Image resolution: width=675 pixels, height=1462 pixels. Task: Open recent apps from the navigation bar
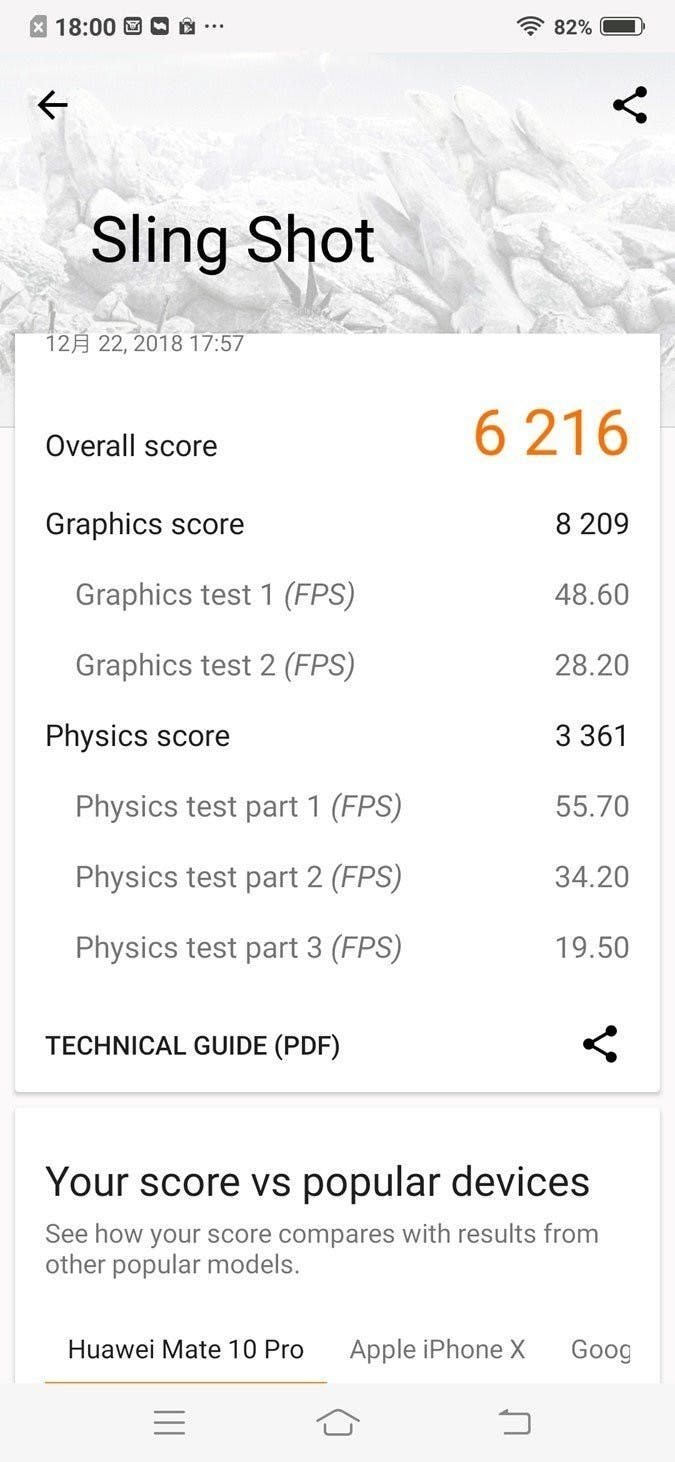(x=169, y=1422)
